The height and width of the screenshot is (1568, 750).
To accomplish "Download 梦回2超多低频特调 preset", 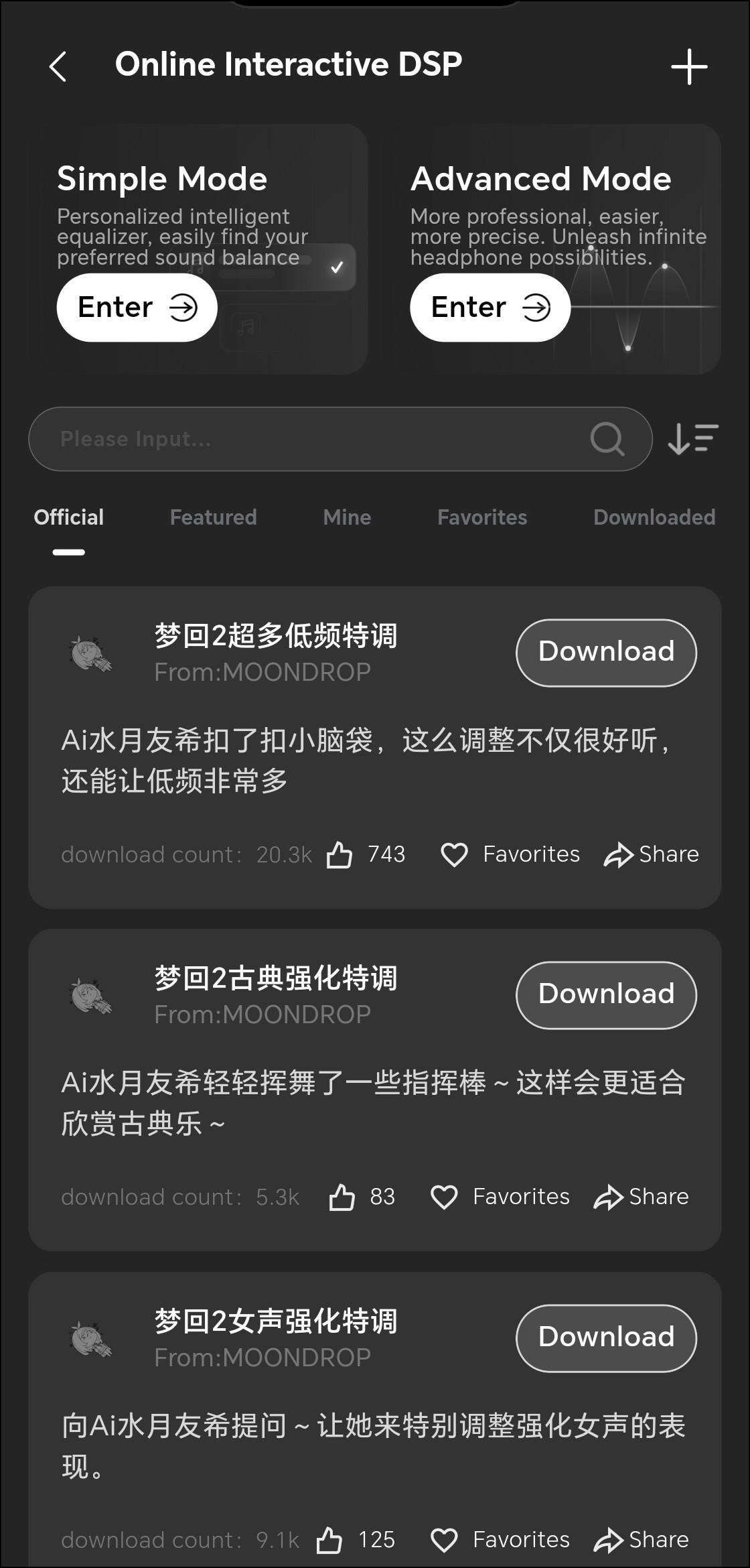I will tap(606, 652).
